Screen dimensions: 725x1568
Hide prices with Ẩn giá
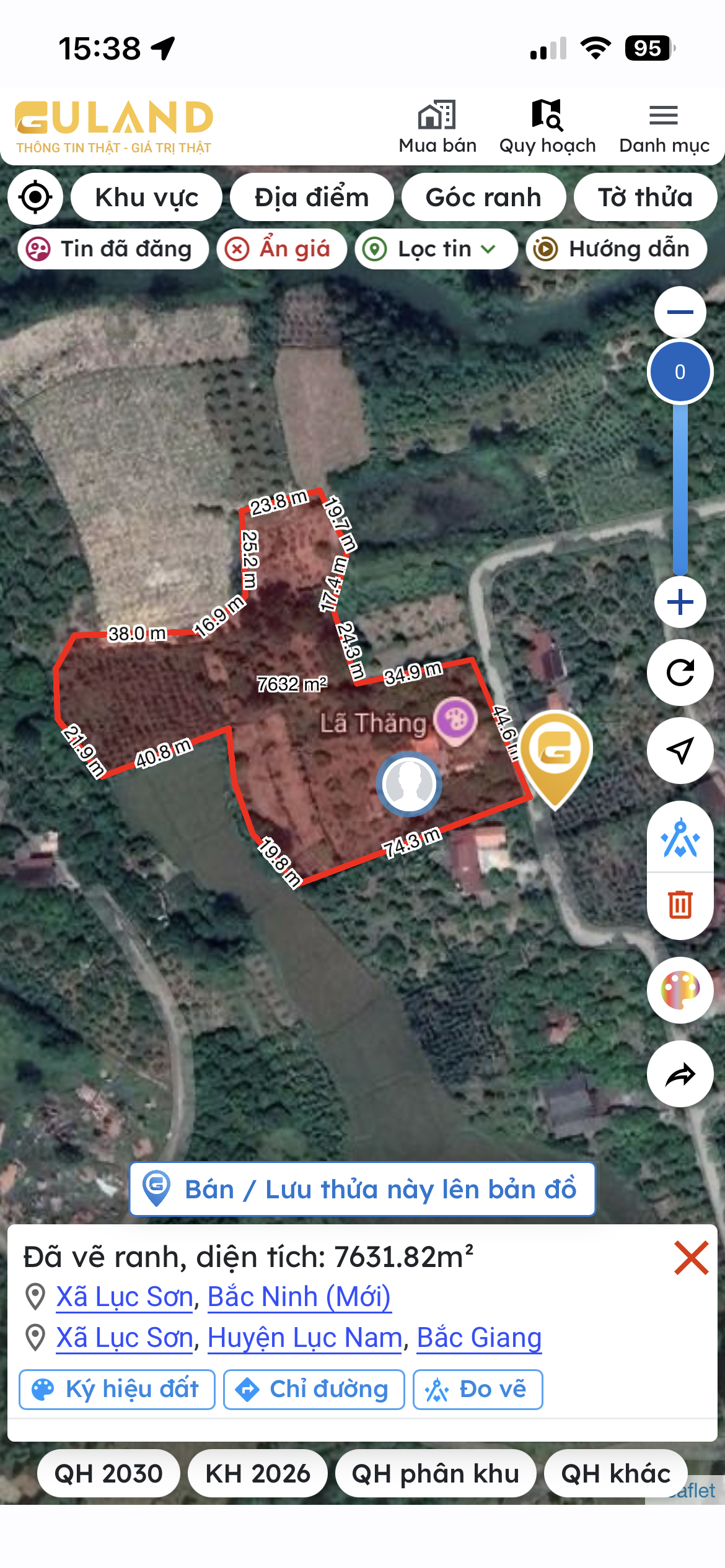281,249
